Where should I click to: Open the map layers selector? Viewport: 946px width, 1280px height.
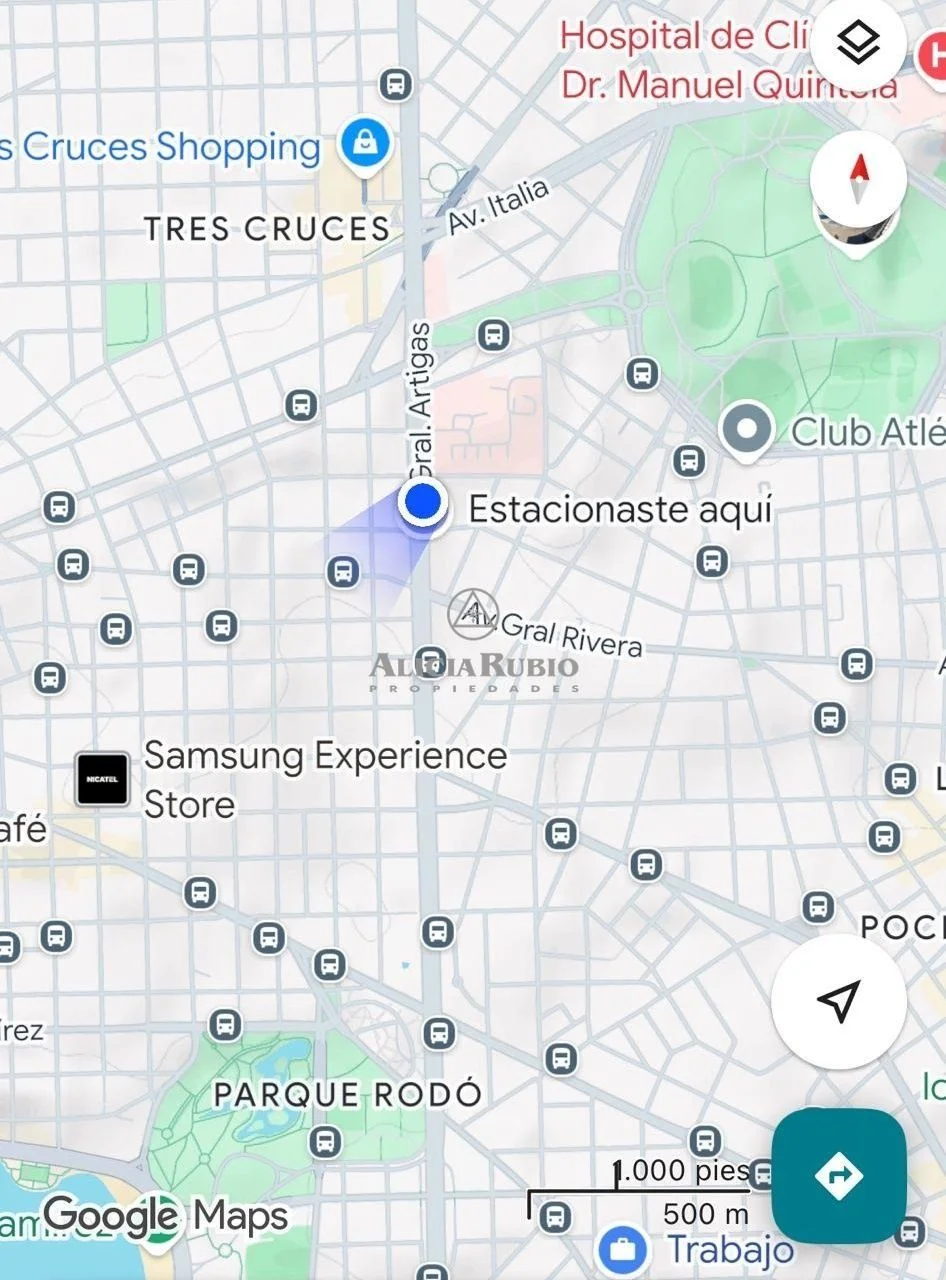[x=858, y=44]
